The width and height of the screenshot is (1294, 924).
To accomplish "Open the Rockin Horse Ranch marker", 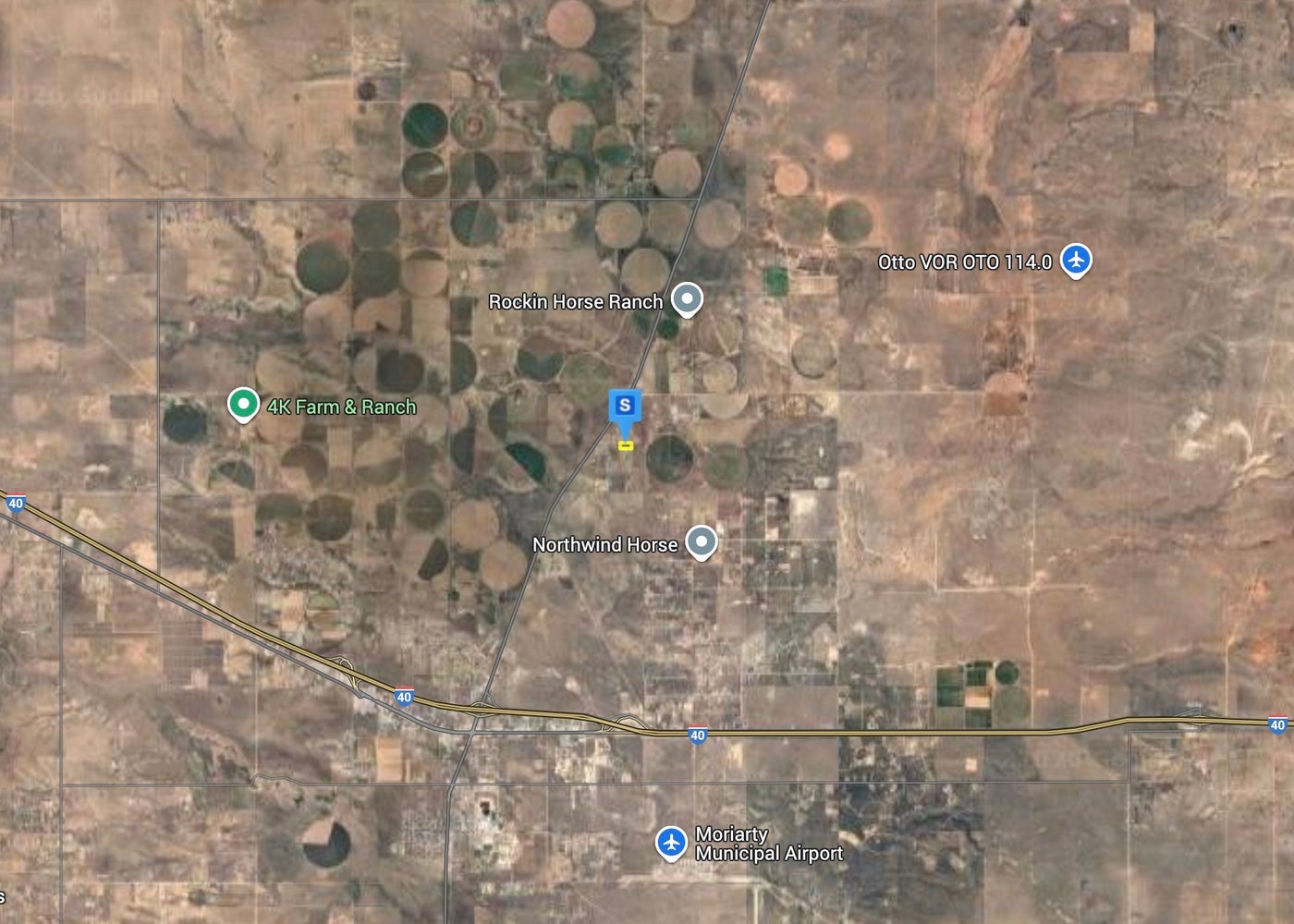I will (686, 299).
